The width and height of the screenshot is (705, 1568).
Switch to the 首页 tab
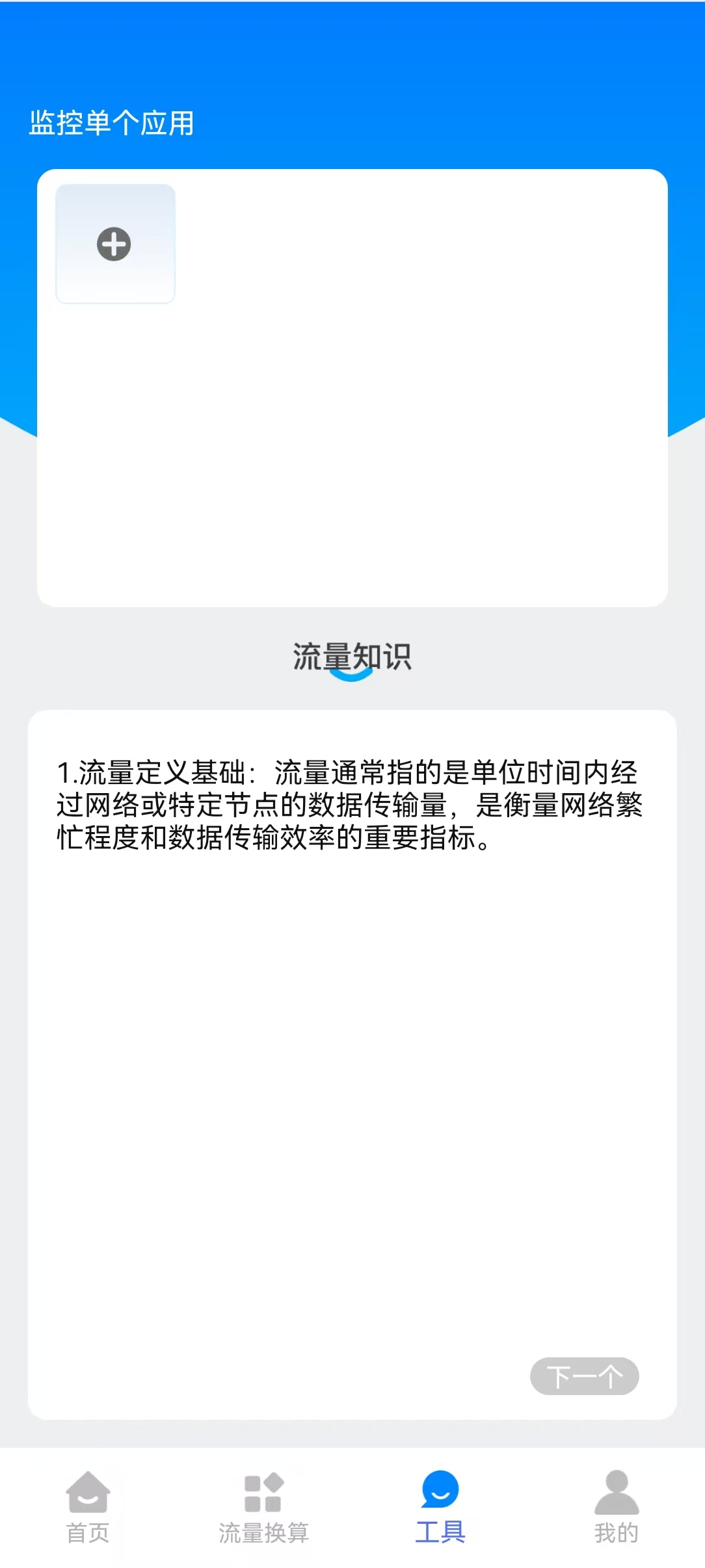click(x=88, y=1508)
